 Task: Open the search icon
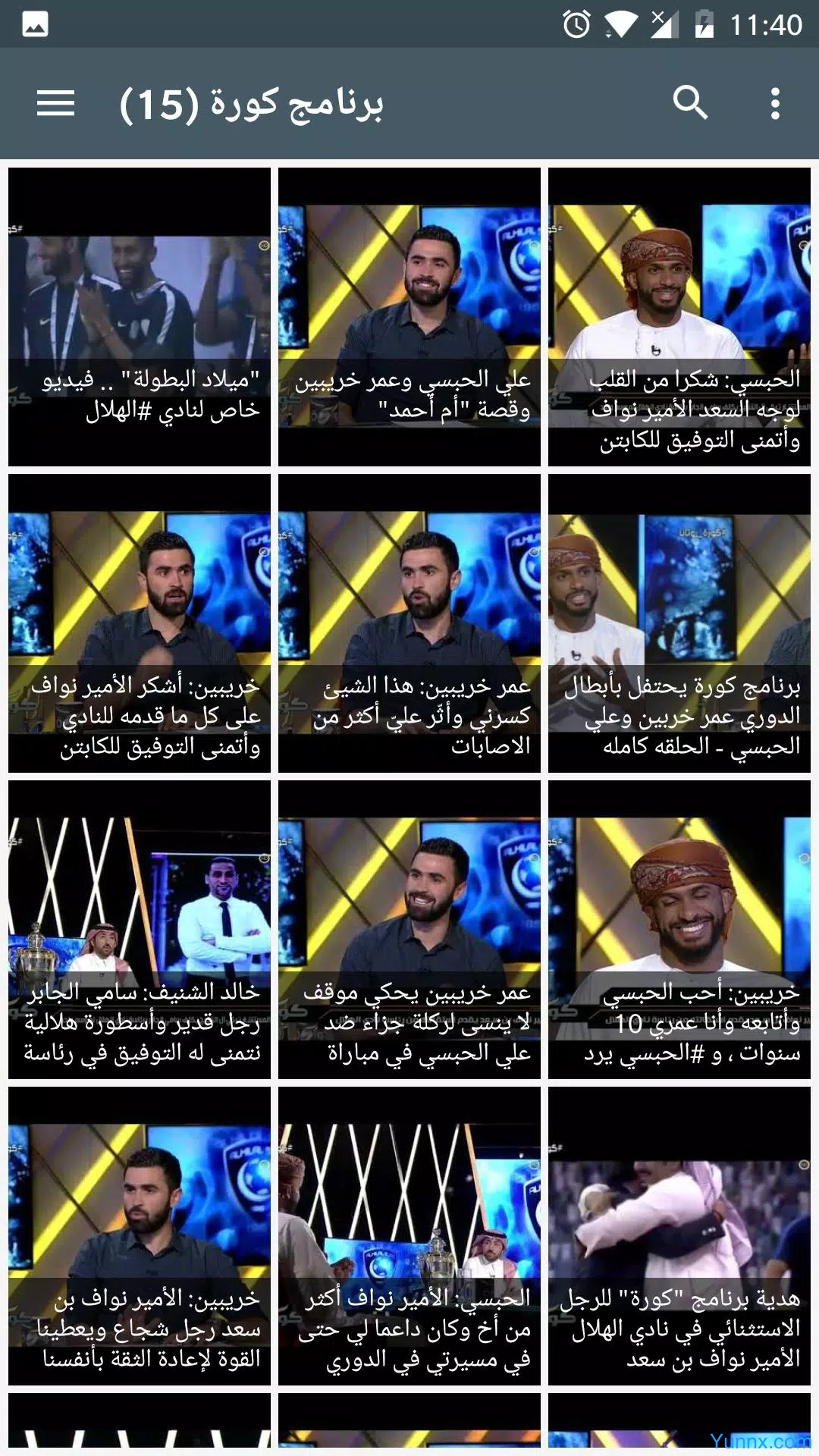tap(690, 103)
